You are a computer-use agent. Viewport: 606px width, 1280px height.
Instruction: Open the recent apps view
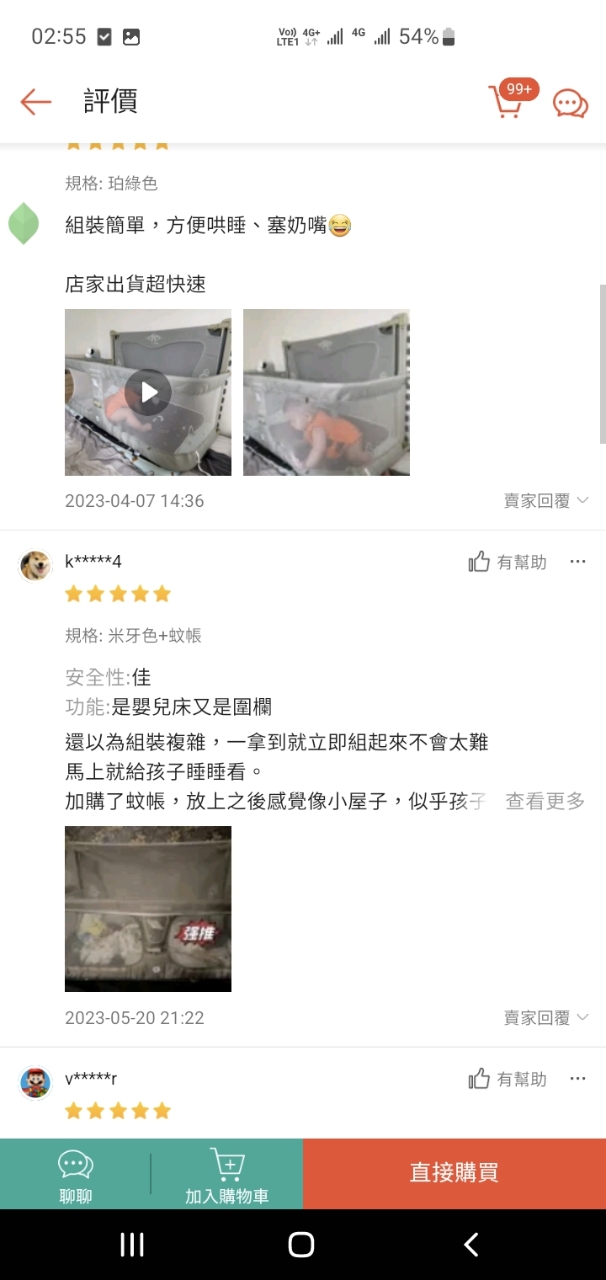(x=132, y=1244)
